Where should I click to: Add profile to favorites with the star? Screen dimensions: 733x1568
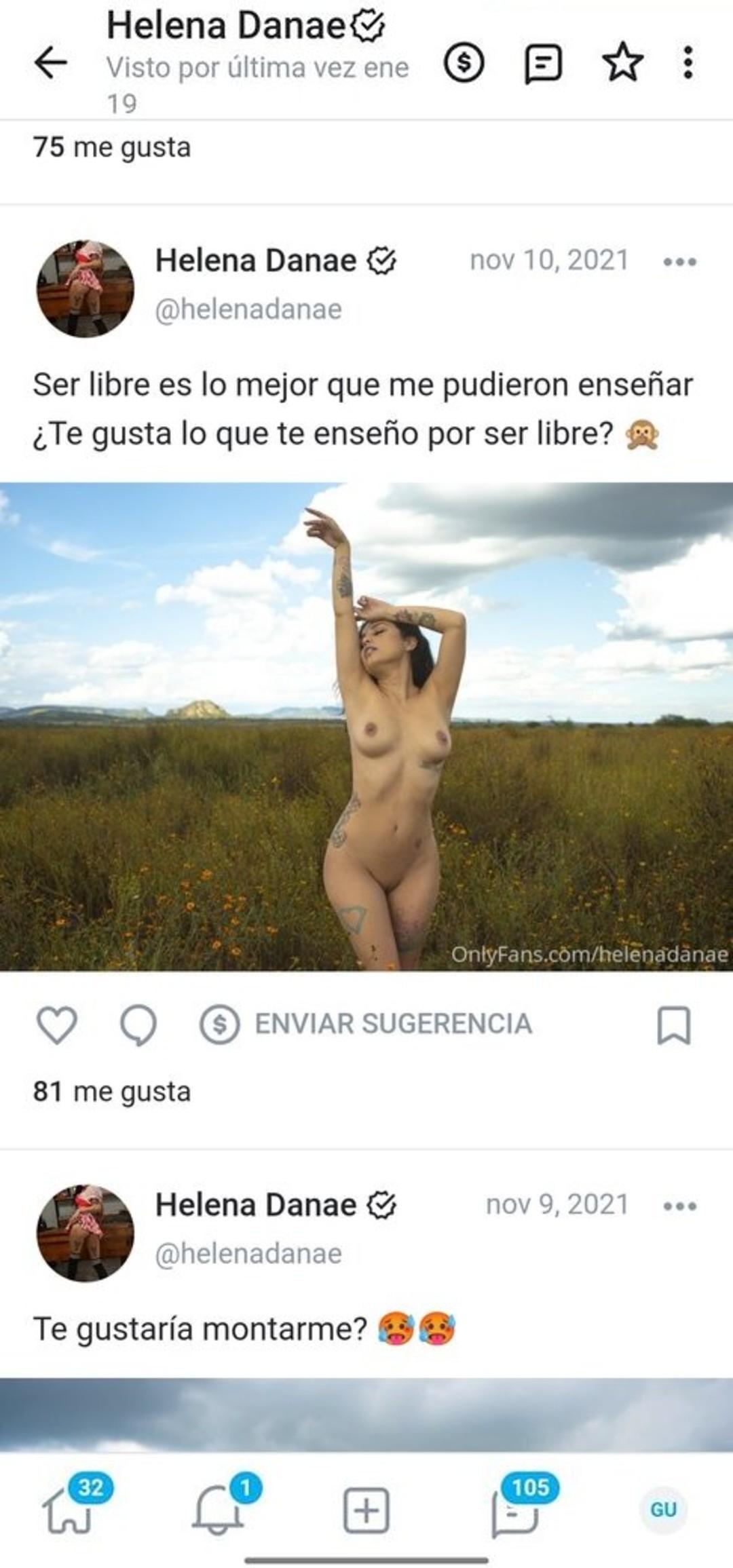pyautogui.click(x=622, y=62)
